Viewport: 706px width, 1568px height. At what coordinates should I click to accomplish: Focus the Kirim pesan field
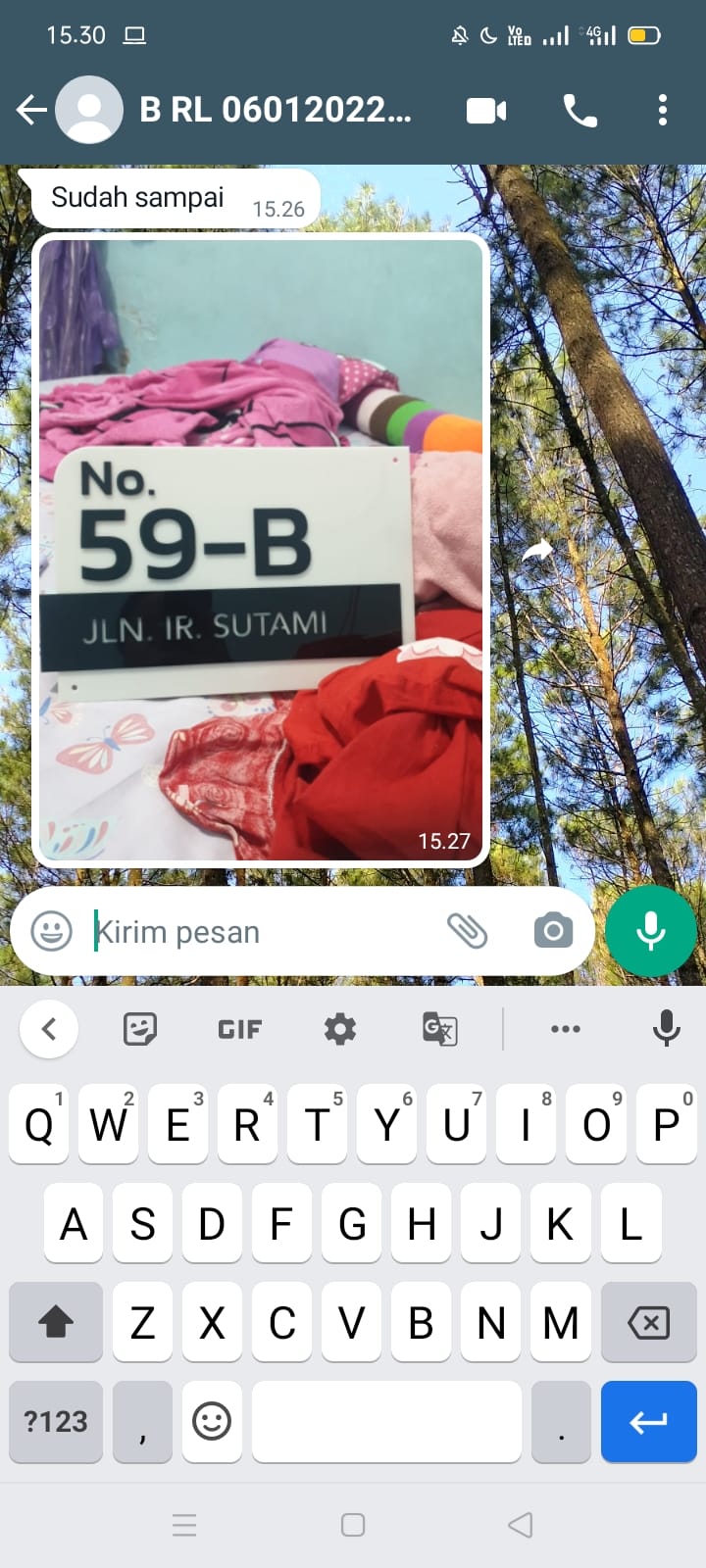click(x=265, y=931)
